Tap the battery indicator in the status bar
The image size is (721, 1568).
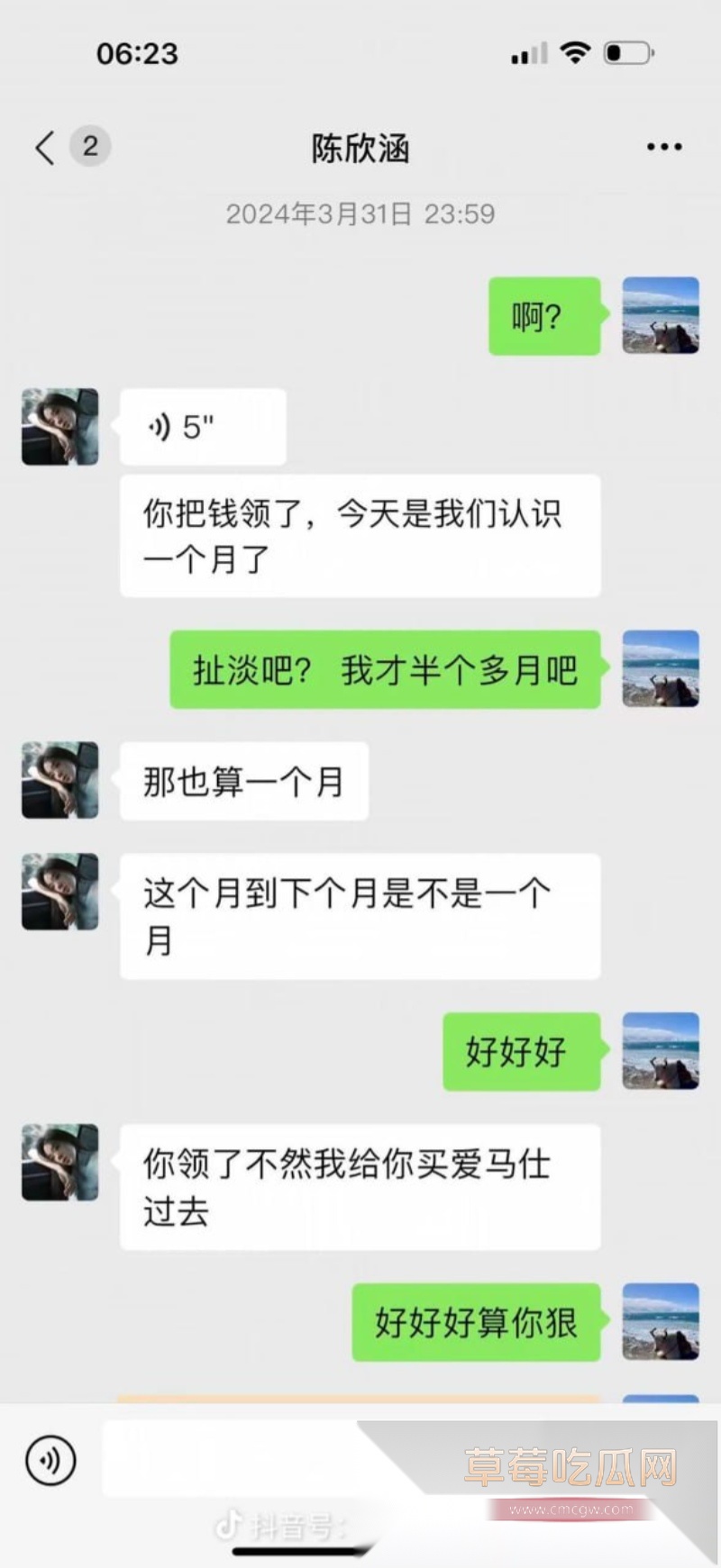point(628,52)
